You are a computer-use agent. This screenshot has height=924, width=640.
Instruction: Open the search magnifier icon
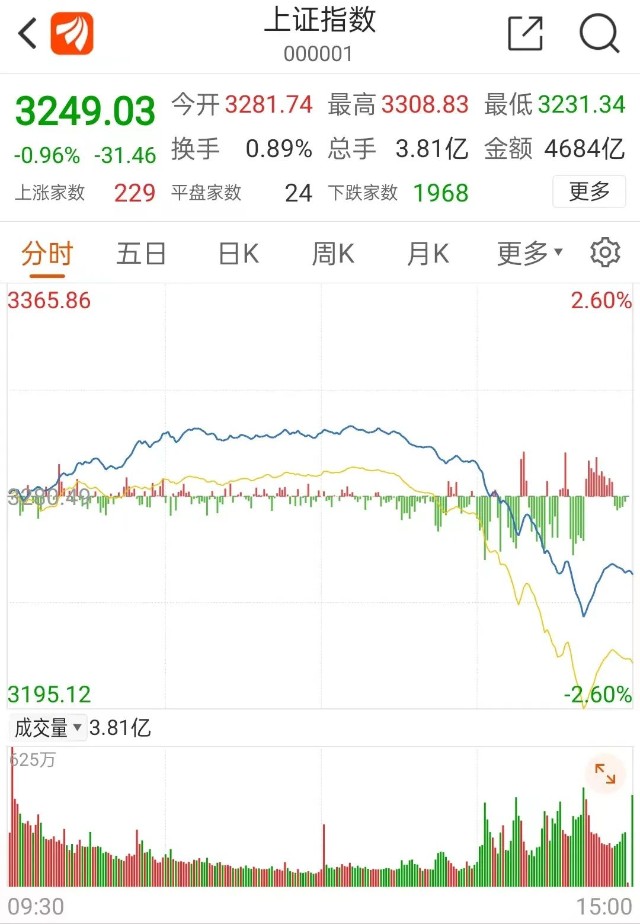[599, 34]
